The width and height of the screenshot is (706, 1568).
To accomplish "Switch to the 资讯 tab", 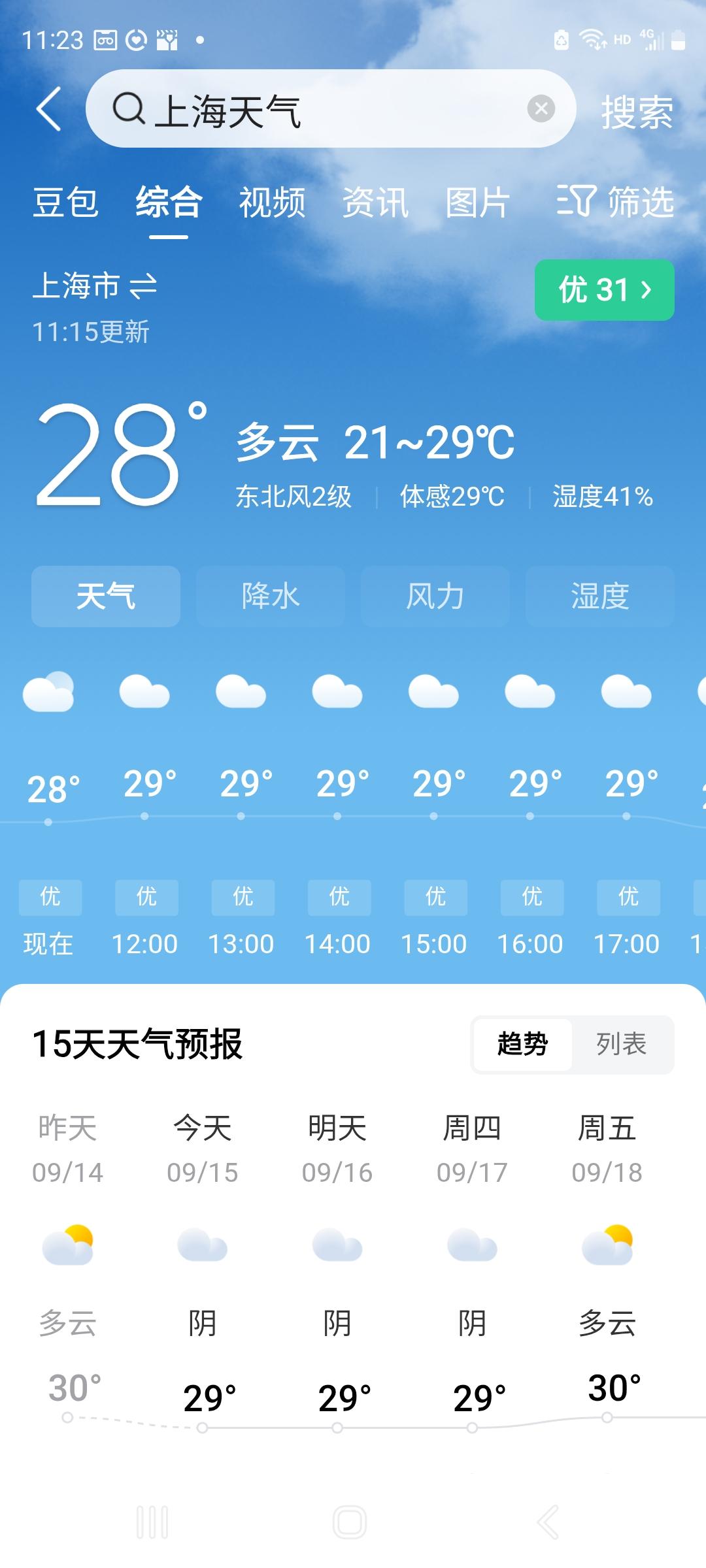I will pos(375,202).
